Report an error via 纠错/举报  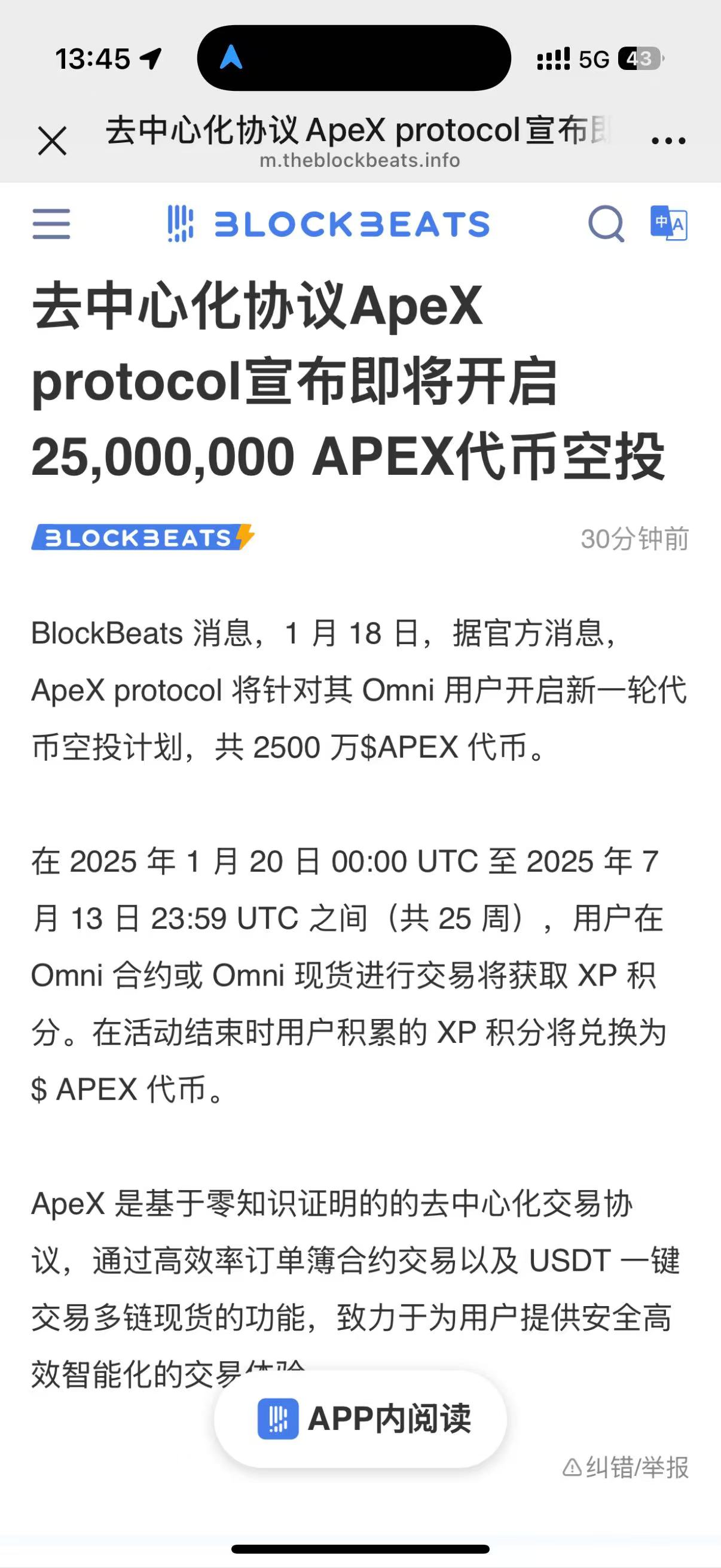click(626, 1468)
